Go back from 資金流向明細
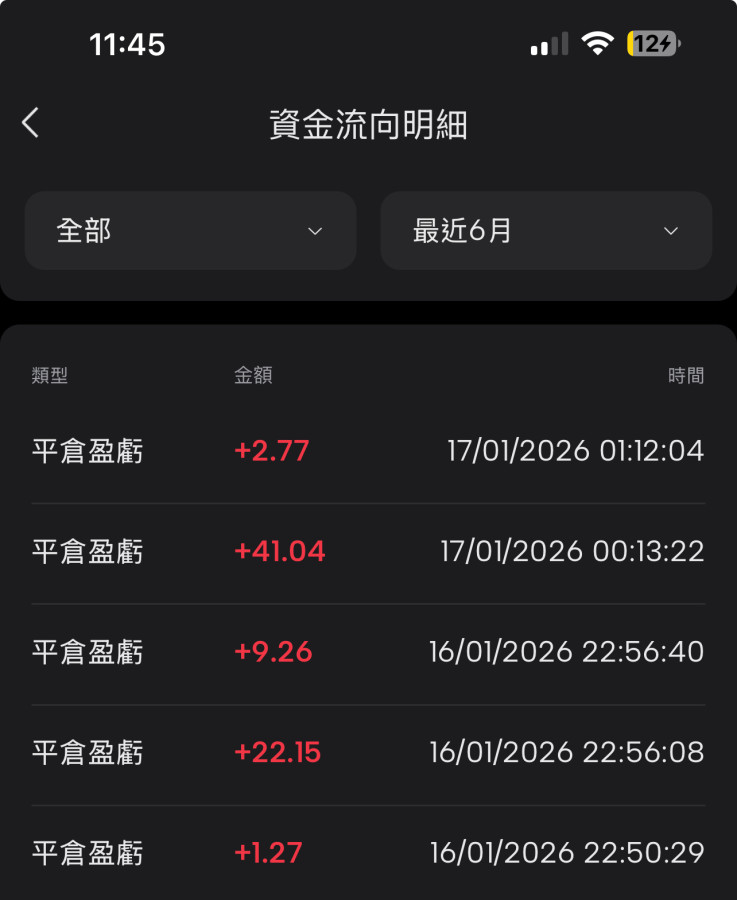737x900 pixels. tap(30, 123)
